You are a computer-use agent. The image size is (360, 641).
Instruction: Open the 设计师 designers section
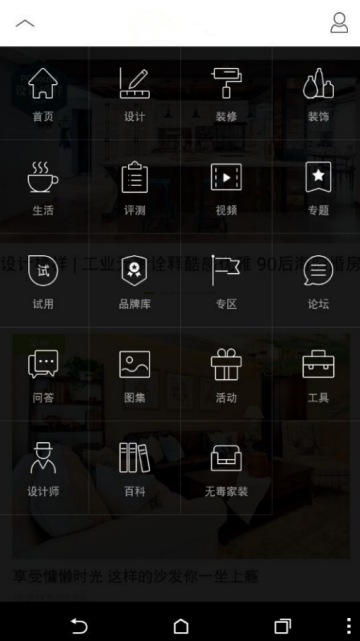(x=43, y=469)
